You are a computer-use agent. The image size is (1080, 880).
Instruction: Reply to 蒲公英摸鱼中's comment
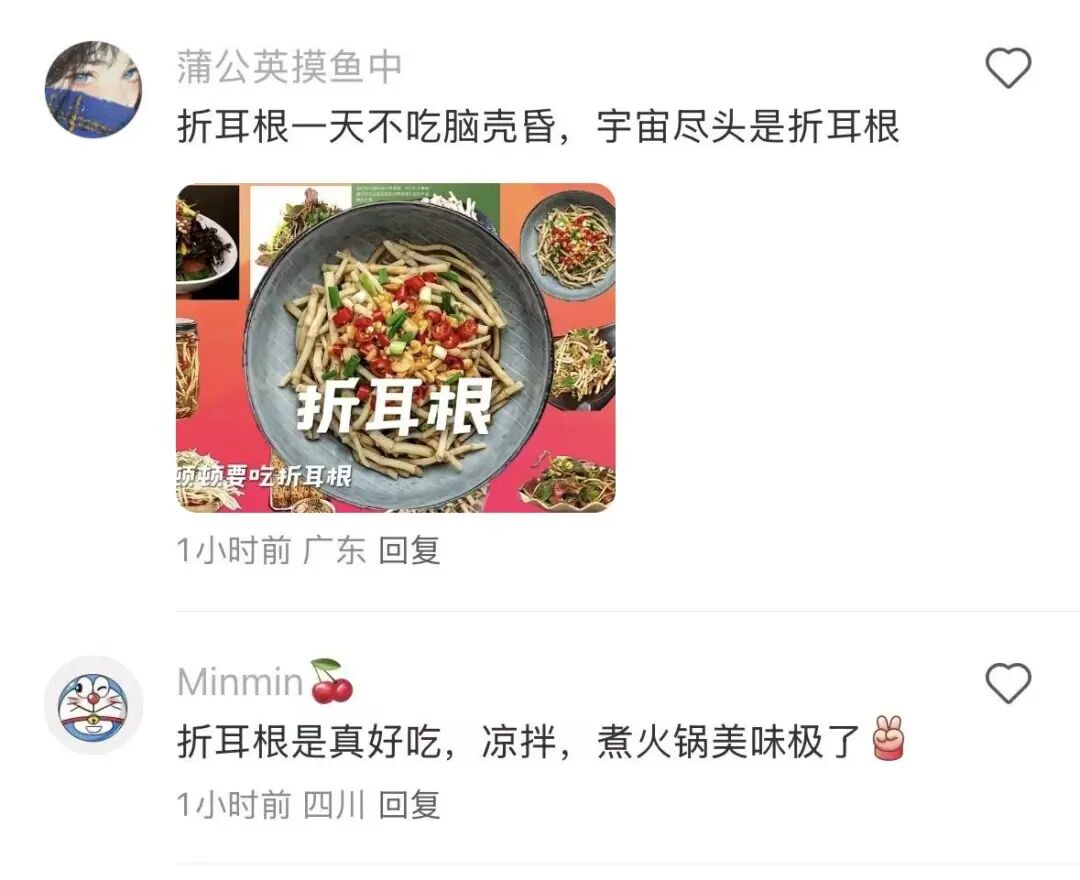409,550
